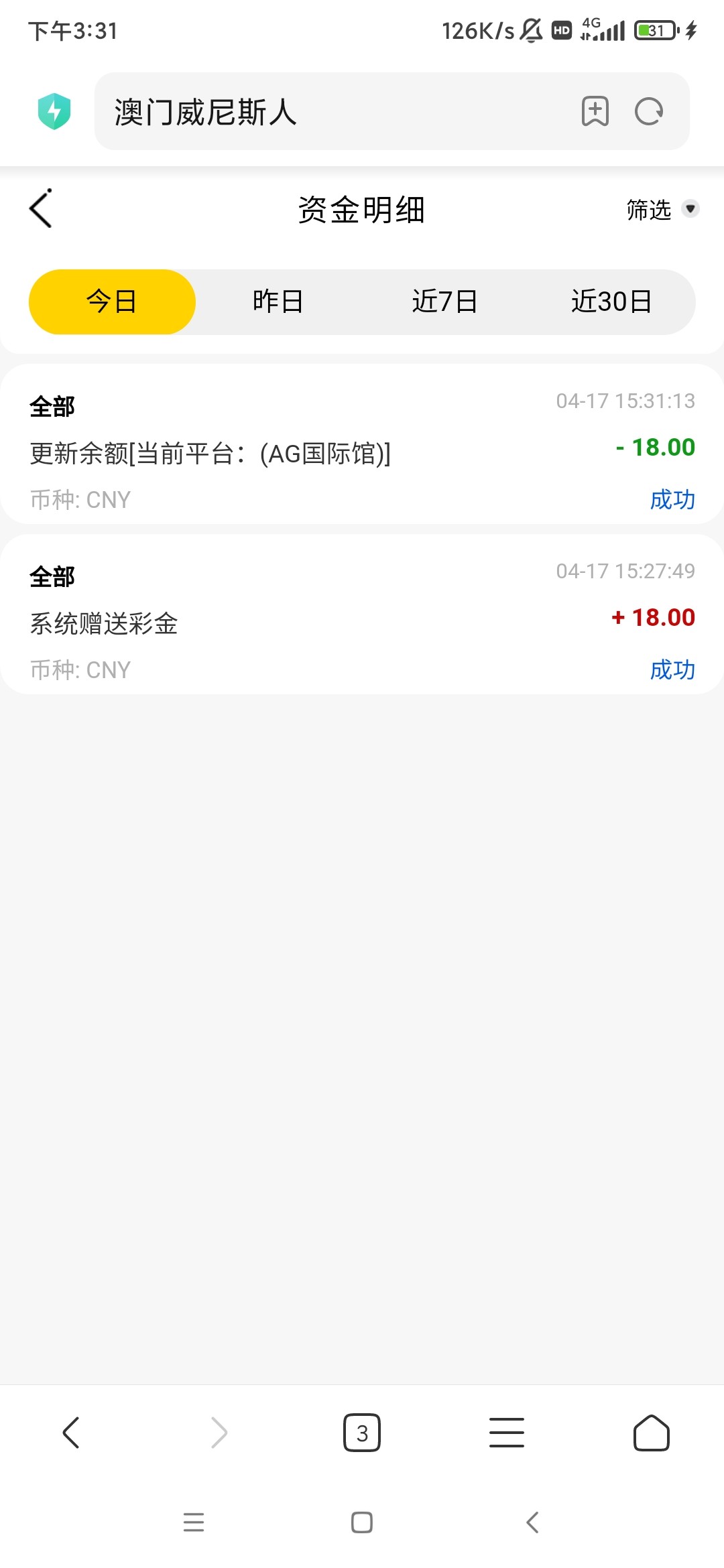Navigate back in the browser toolbar

[71, 1433]
